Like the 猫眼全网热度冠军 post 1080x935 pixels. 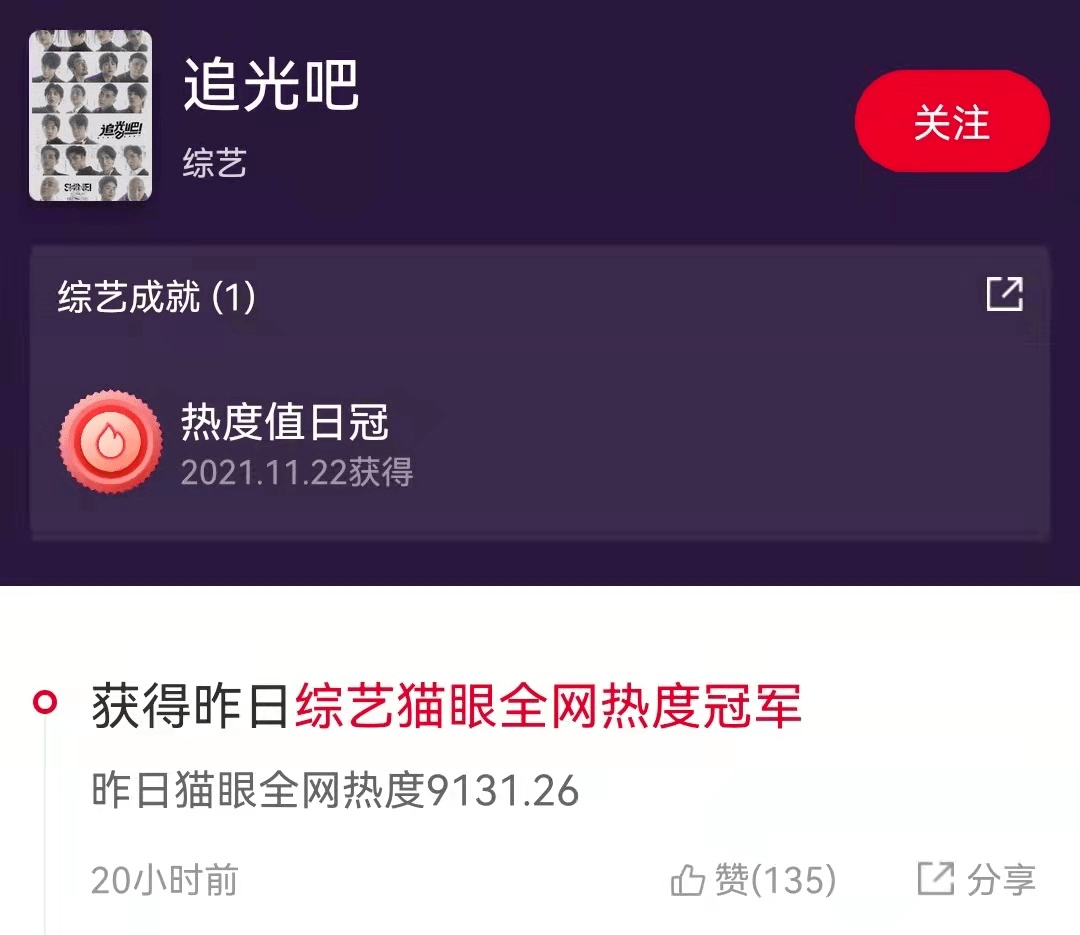point(753,880)
